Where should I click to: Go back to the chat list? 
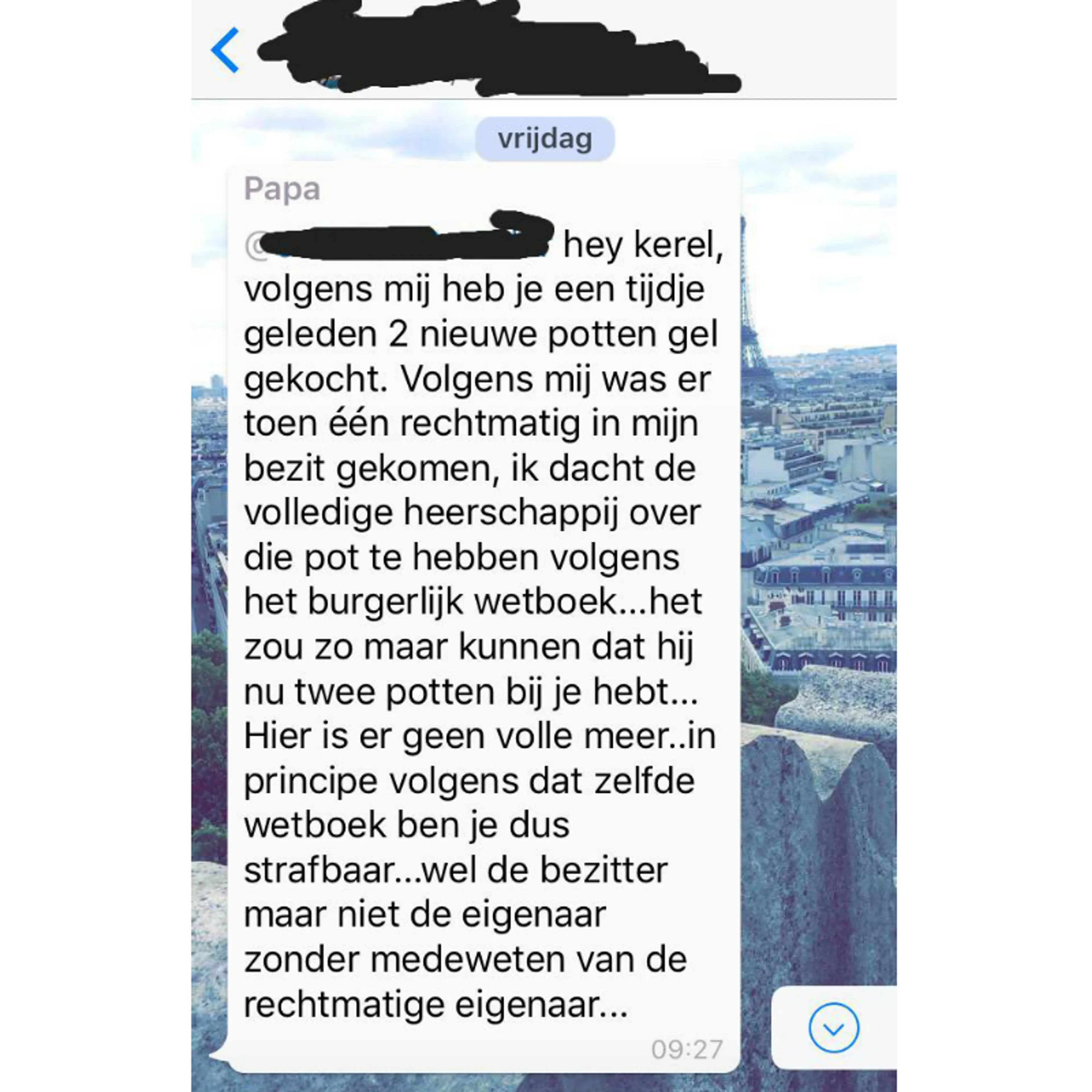click(226, 50)
